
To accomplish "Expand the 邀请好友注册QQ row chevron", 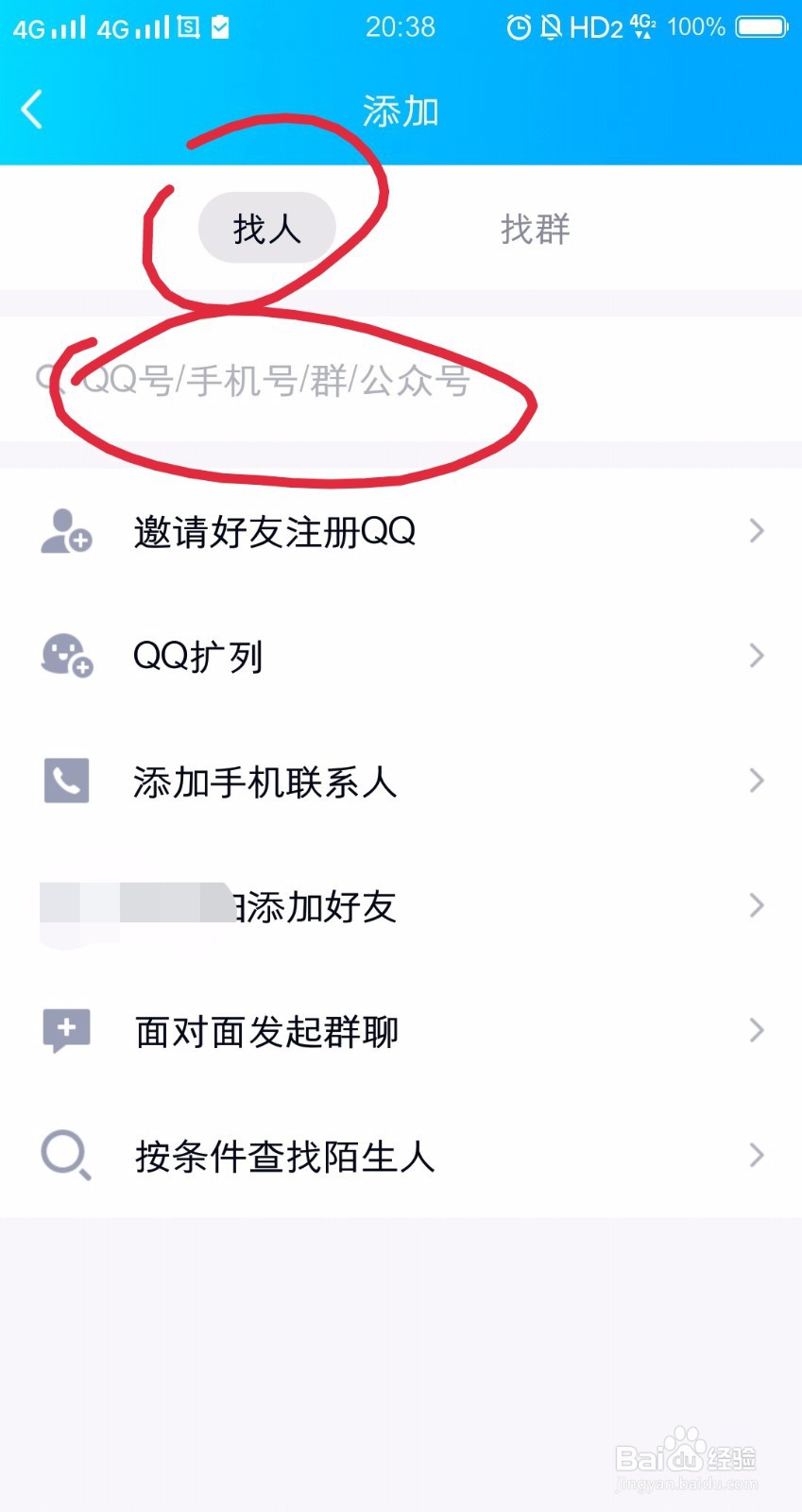I will click(x=756, y=532).
